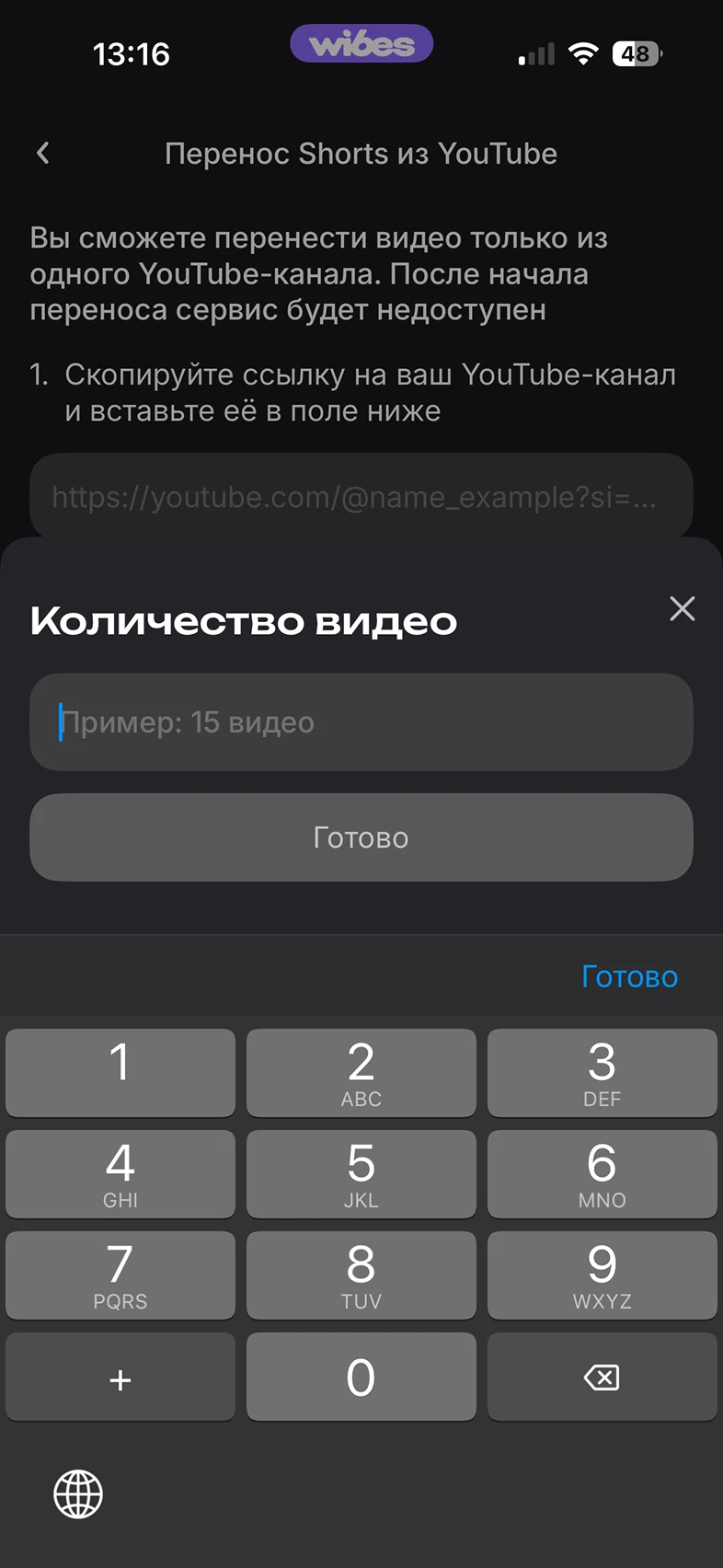Go back from Перенос Shorts screen
The height and width of the screenshot is (1568, 723).
(x=43, y=153)
